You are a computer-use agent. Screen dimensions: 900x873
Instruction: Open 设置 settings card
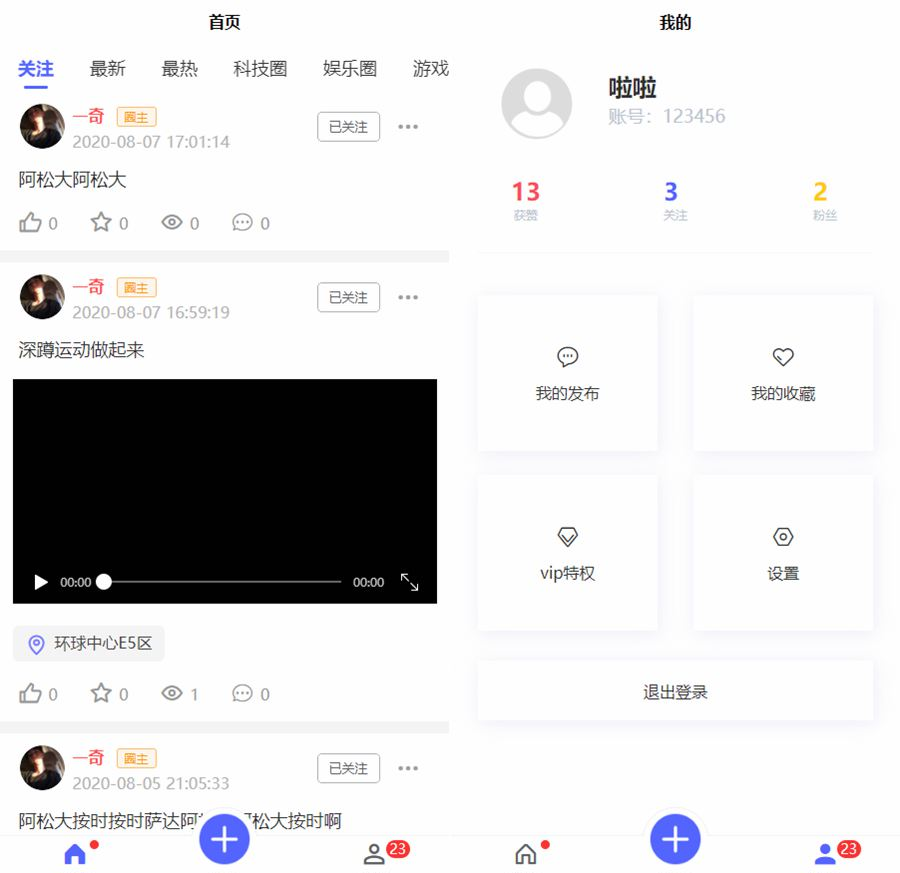783,553
